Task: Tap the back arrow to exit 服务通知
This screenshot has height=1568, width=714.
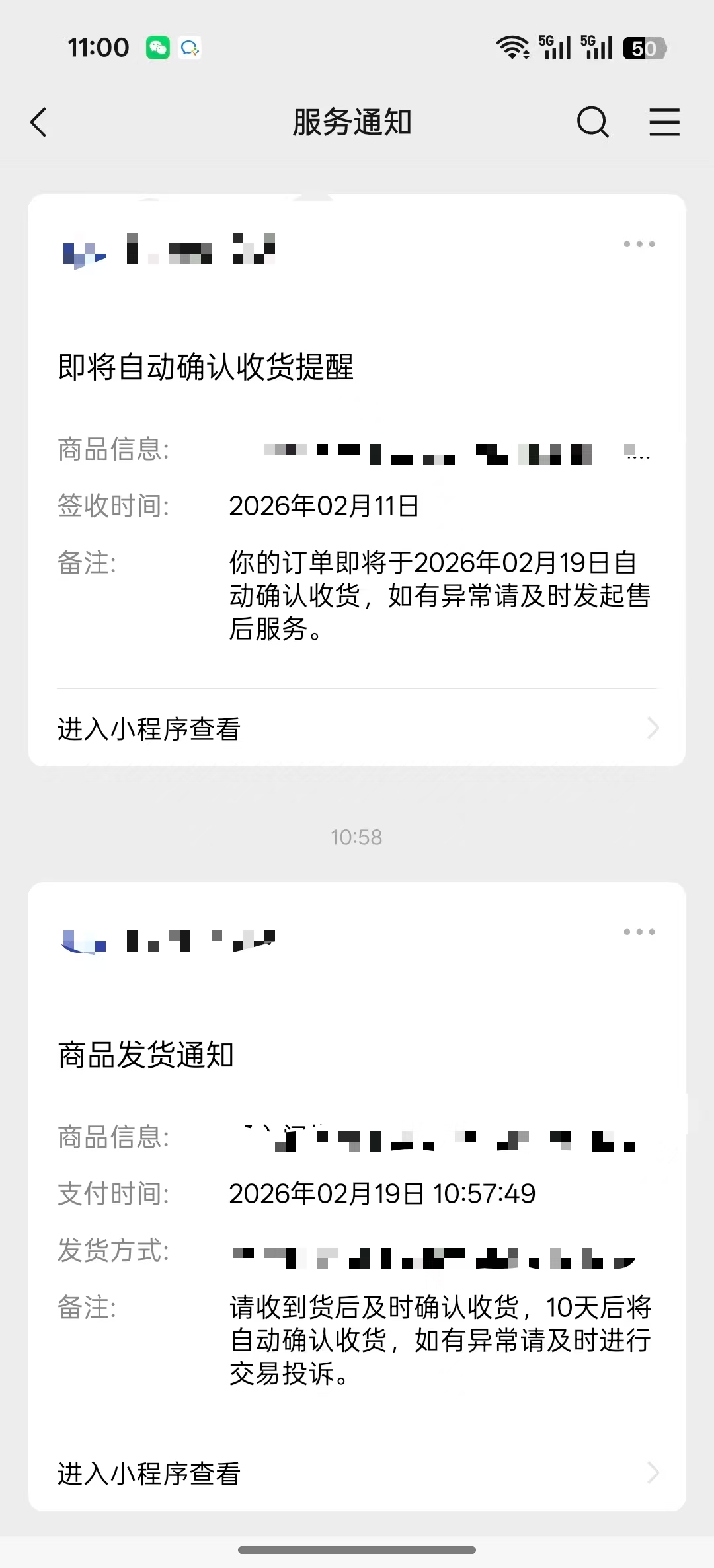Action: [38, 122]
